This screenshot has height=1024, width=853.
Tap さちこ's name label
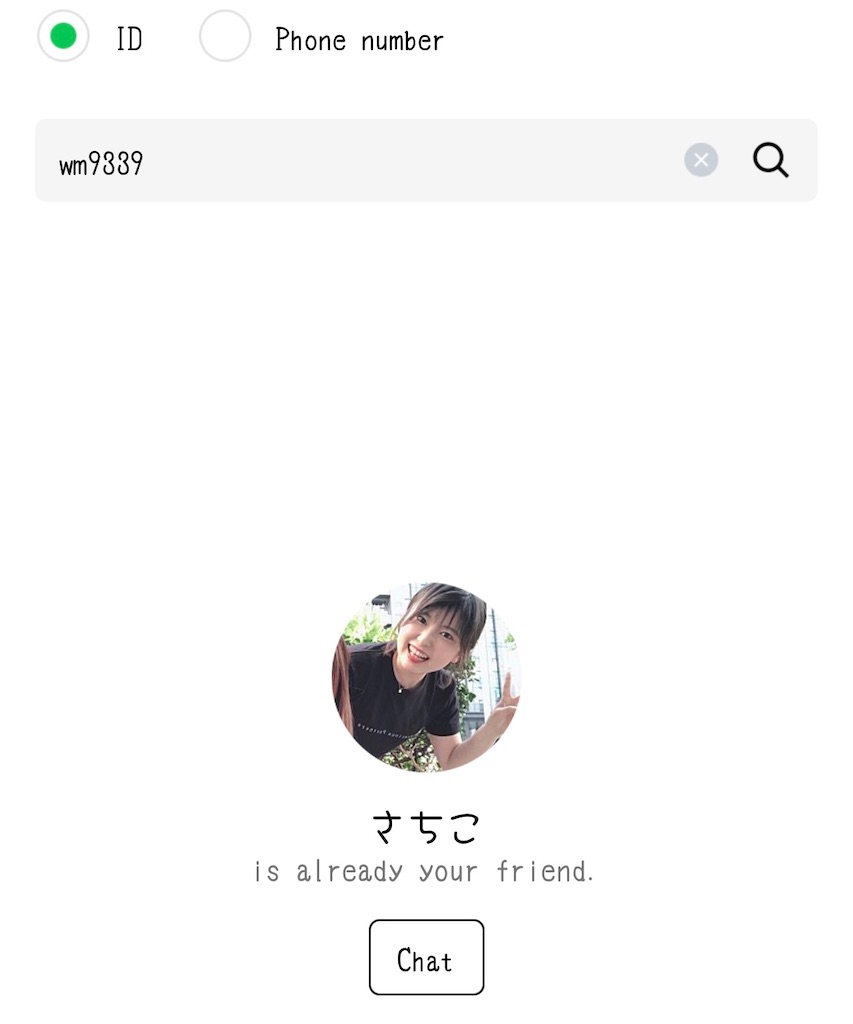426,827
